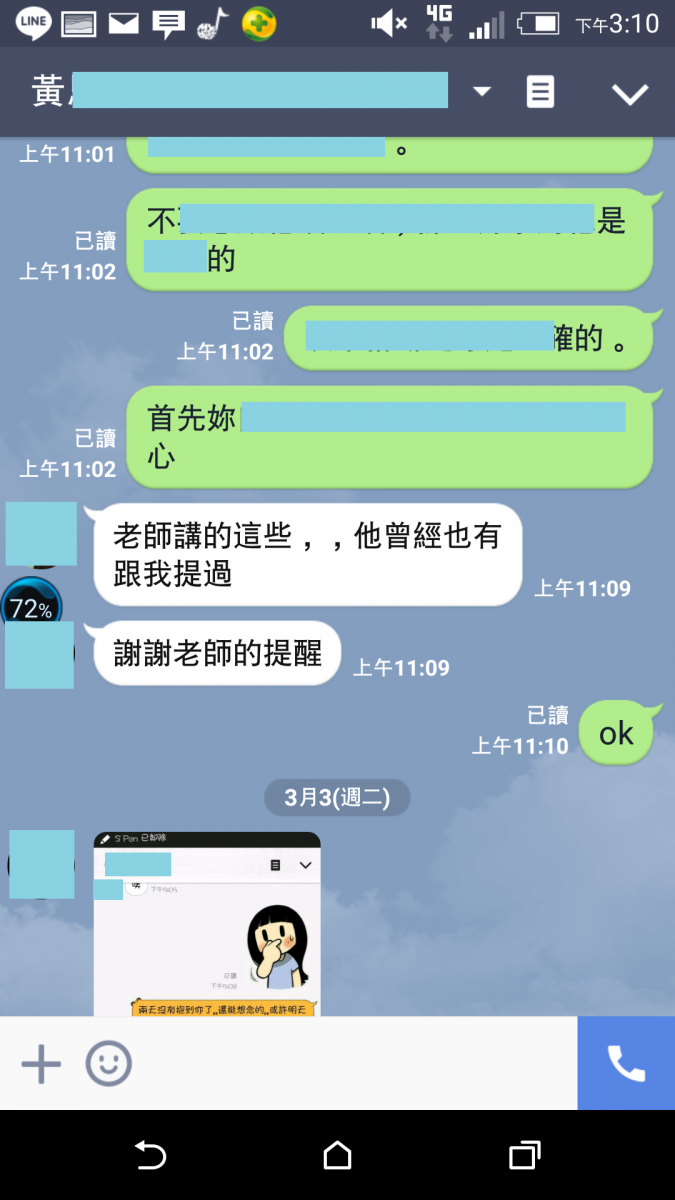Open sender avatar beside 謝謝老師的提醒

[40, 655]
